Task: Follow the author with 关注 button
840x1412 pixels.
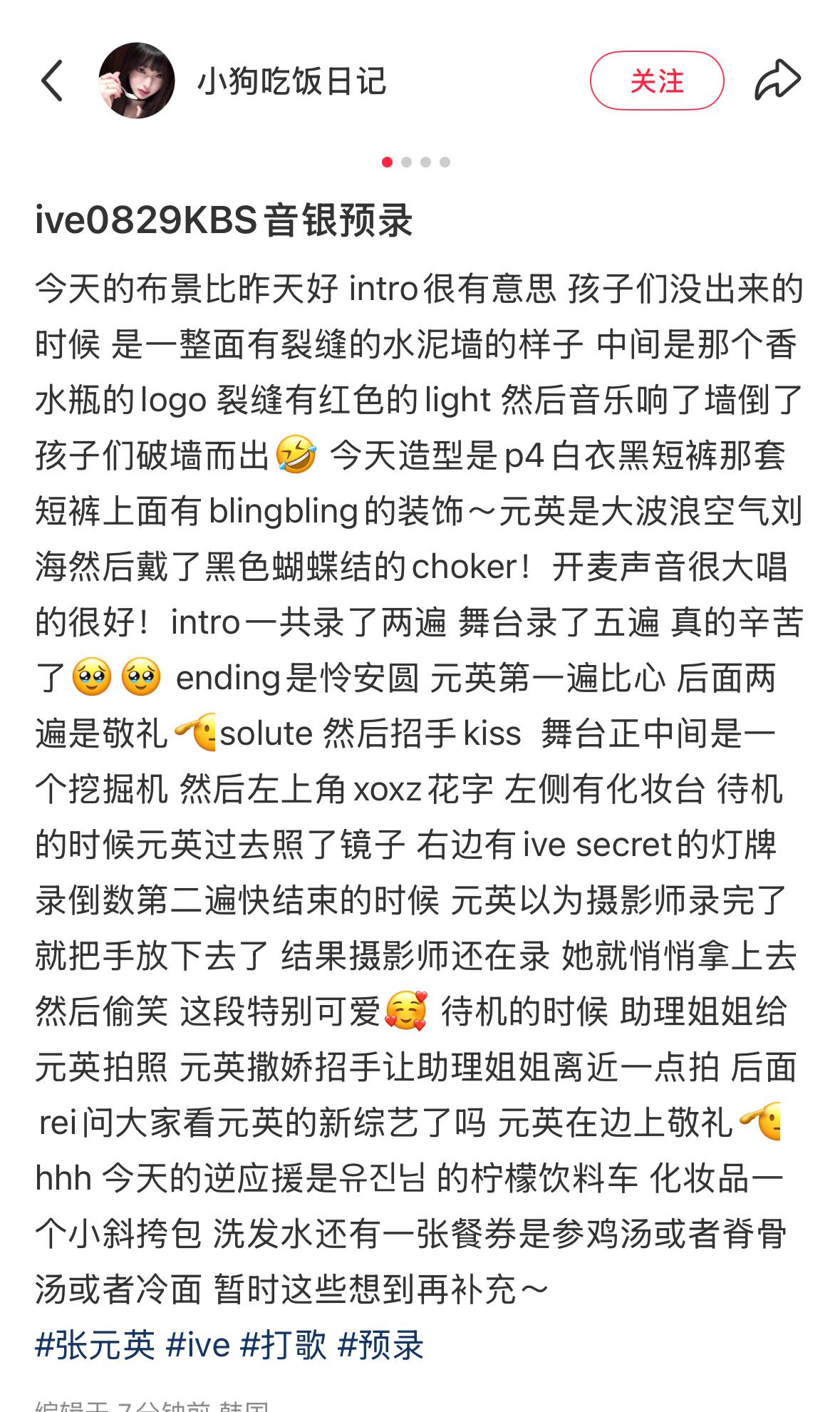Action: 657,81
